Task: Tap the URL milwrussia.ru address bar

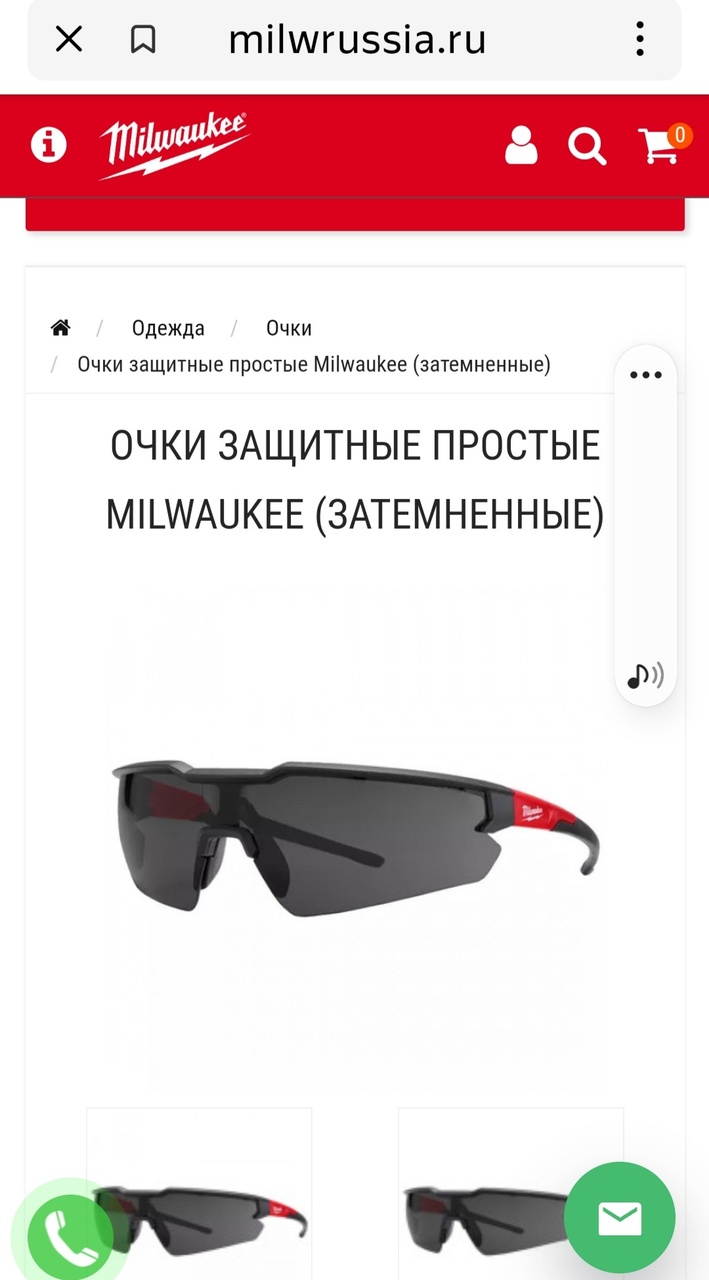Action: 357,40
